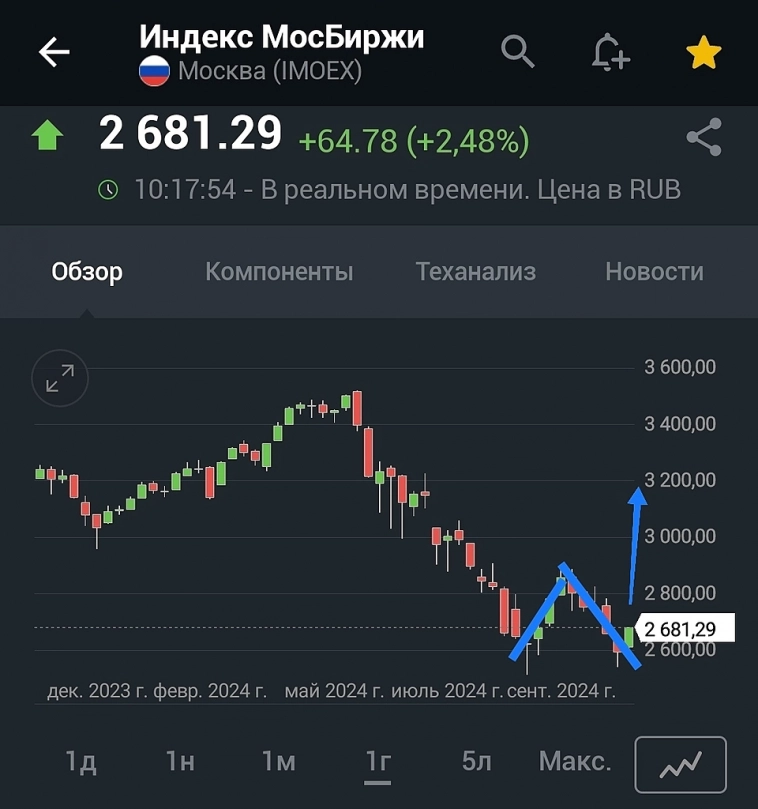Expand the chart to fullscreen
This screenshot has height=809, width=758.
point(58,378)
